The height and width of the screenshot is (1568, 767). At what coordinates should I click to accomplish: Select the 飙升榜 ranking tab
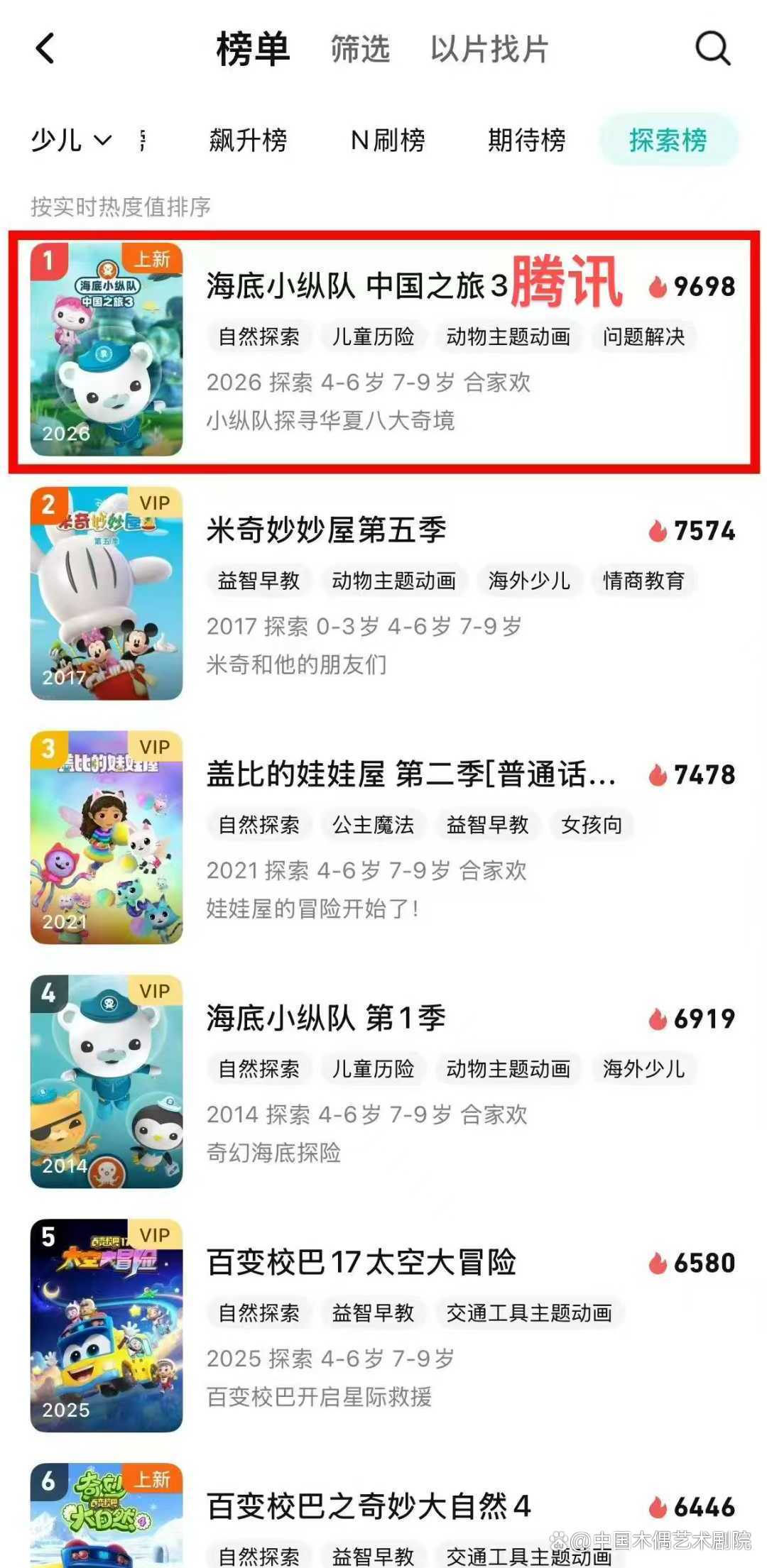point(248,140)
